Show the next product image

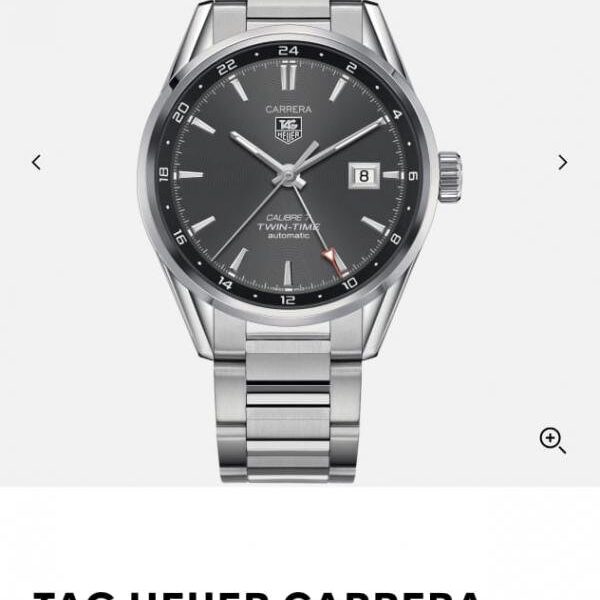pyautogui.click(x=562, y=162)
